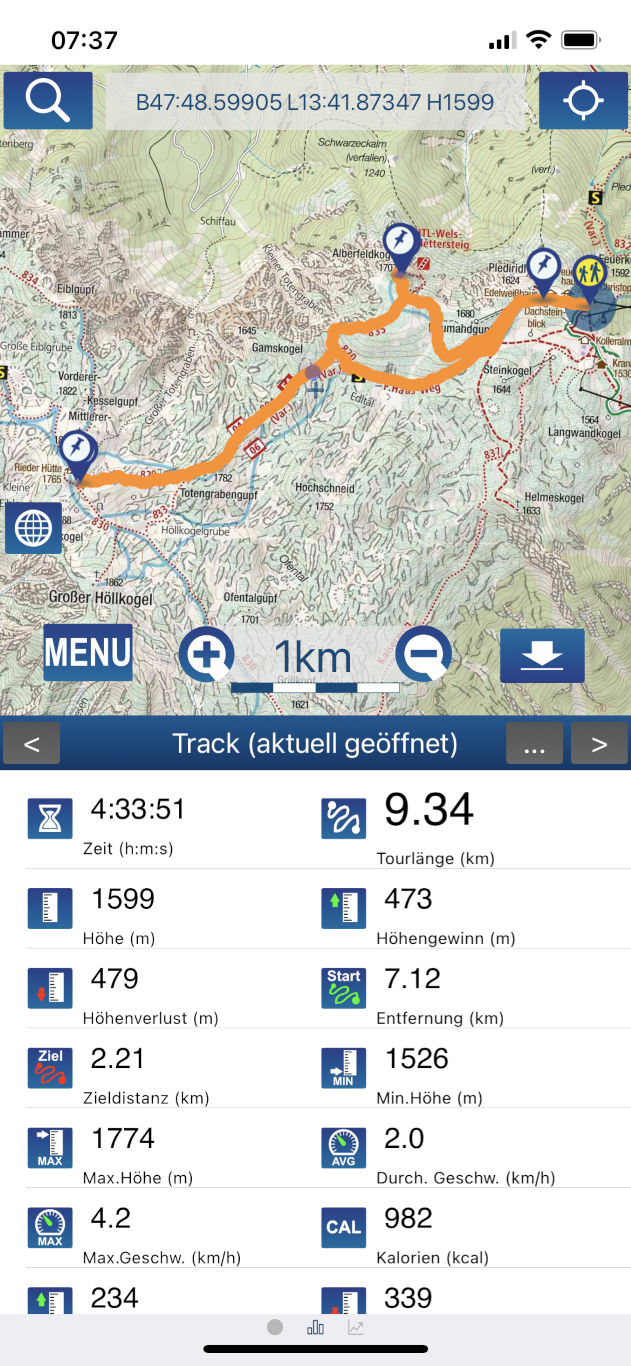The width and height of the screenshot is (631, 1366).
Task: Open the three-dots track options
Action: [534, 743]
